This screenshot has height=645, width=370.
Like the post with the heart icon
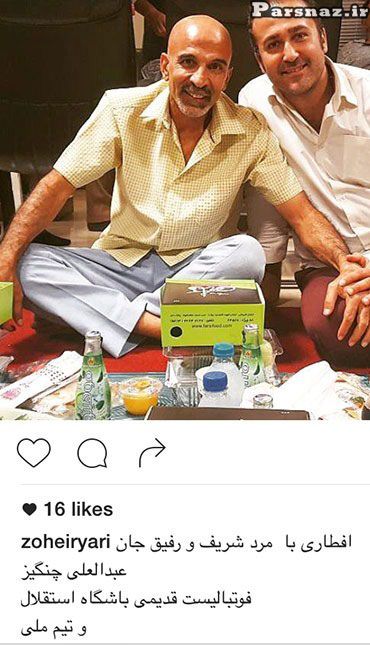(34, 452)
